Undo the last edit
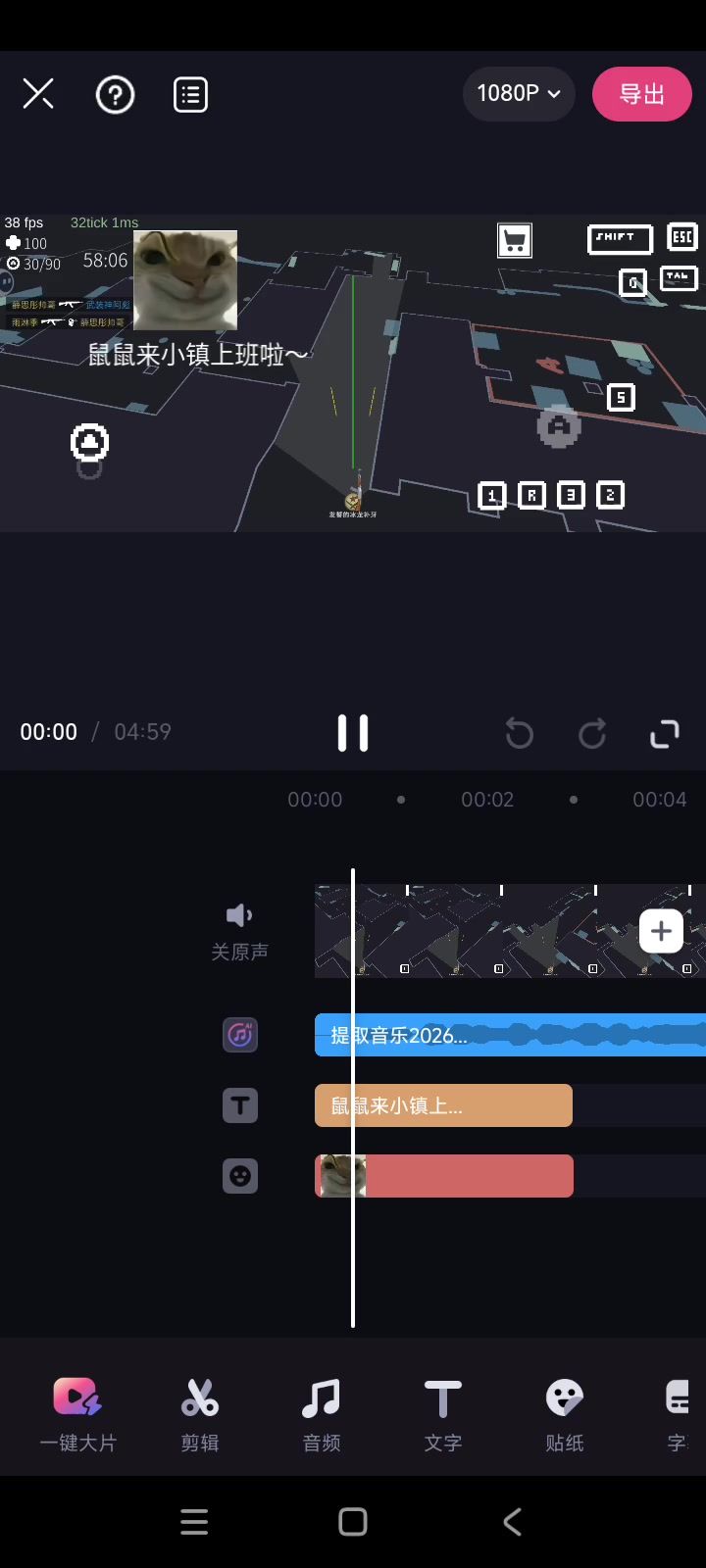Viewport: 706px width, 1568px height. pos(519,733)
